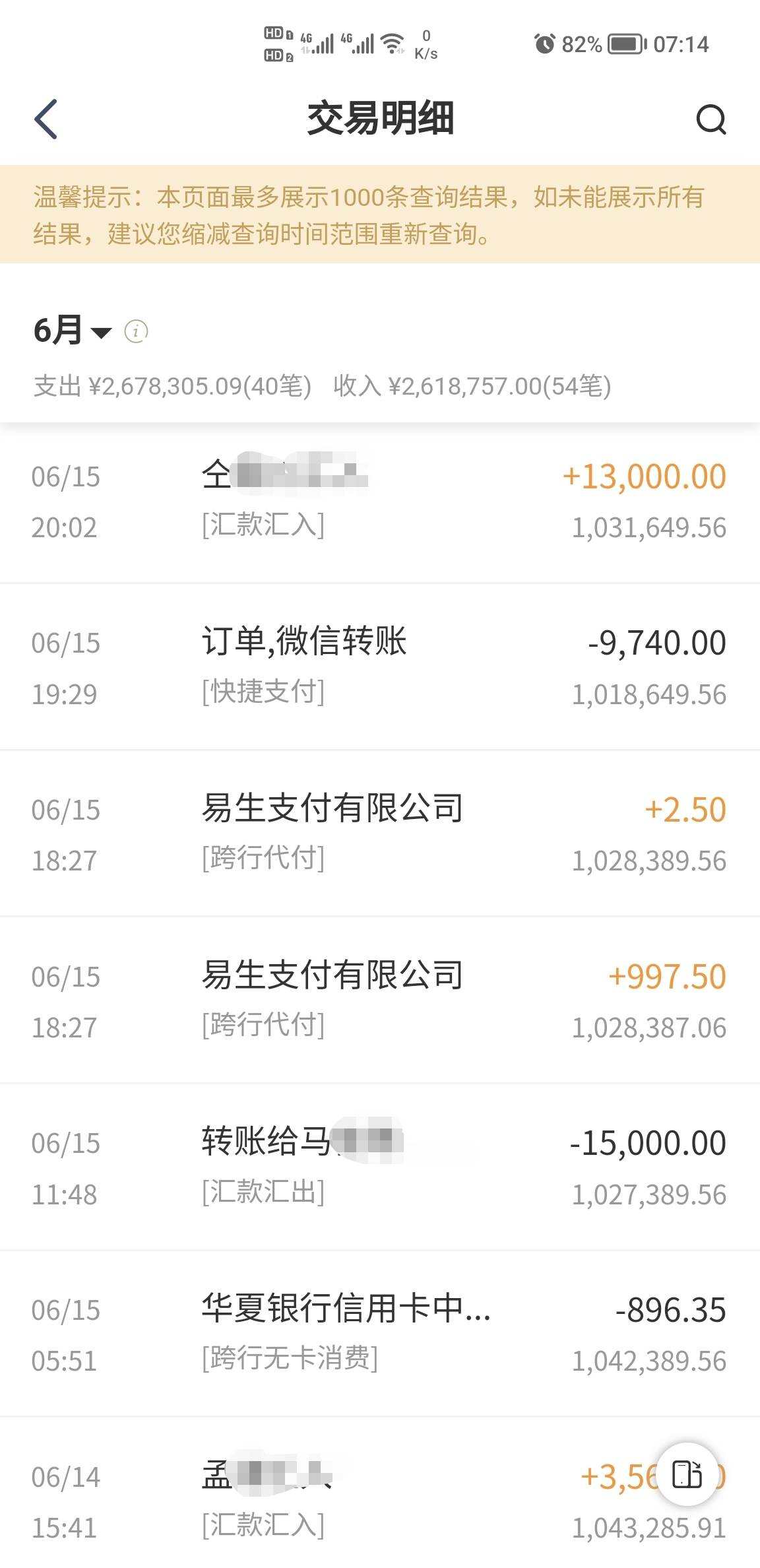Open the search magnifier icon
The image size is (760, 1568).
(711, 119)
